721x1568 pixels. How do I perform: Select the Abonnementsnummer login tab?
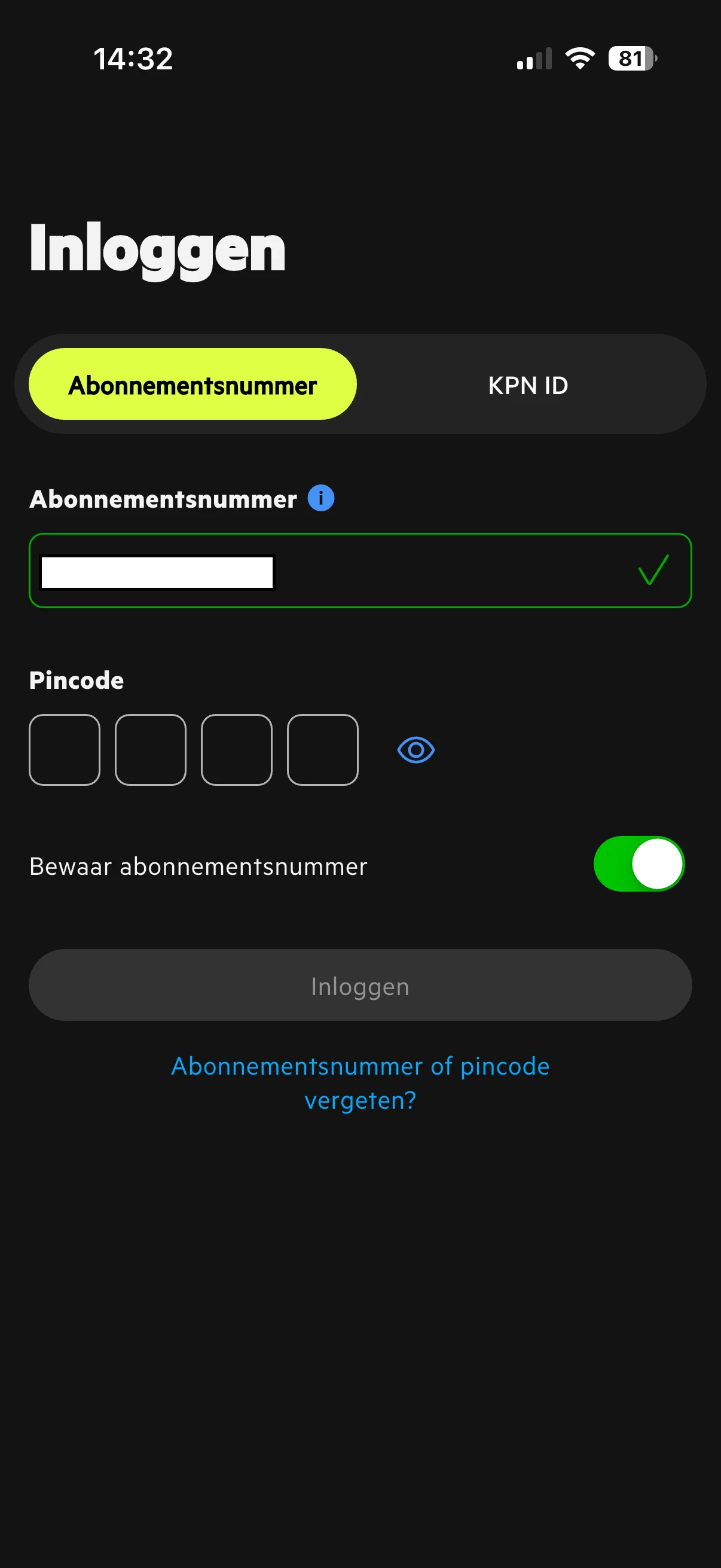click(193, 385)
